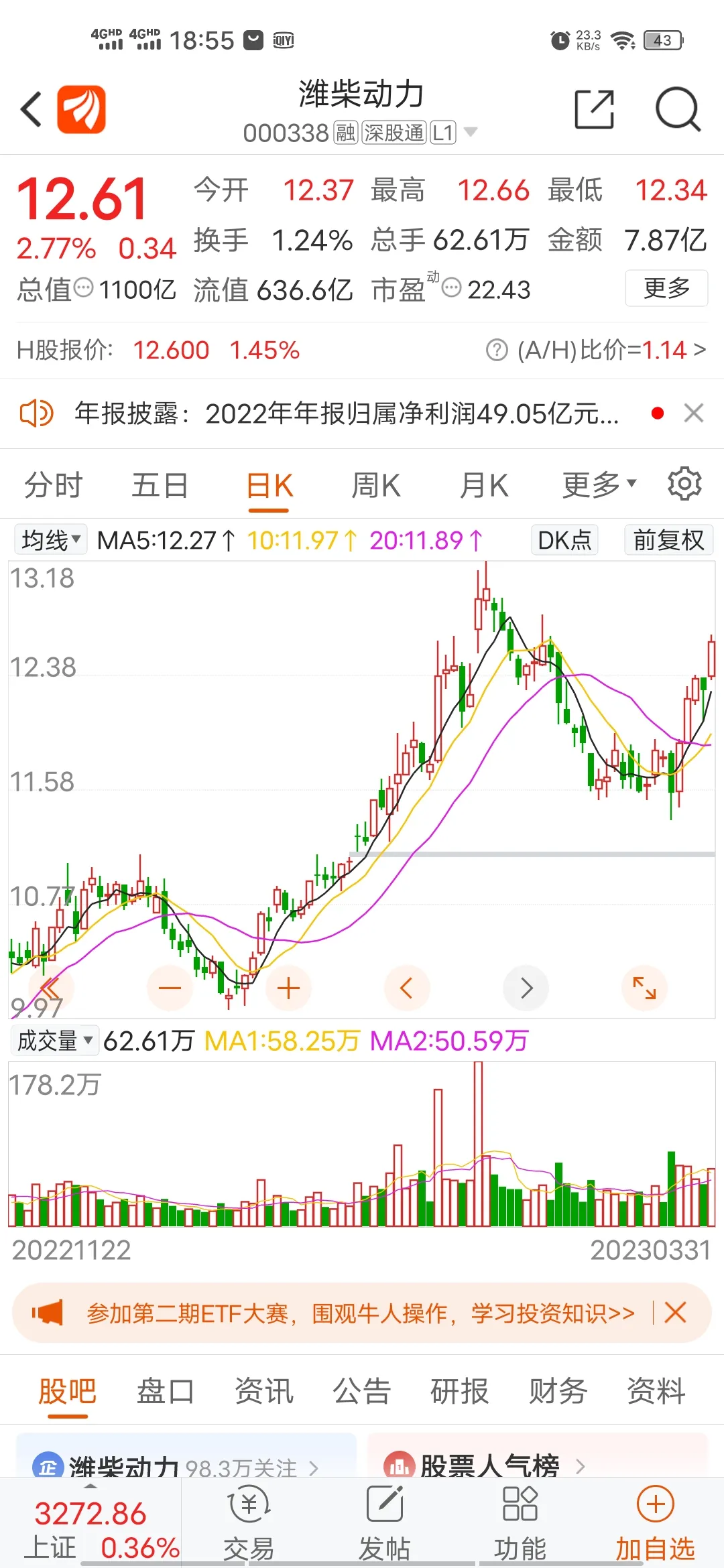Zoom in the K-line chart with plus

(x=288, y=988)
